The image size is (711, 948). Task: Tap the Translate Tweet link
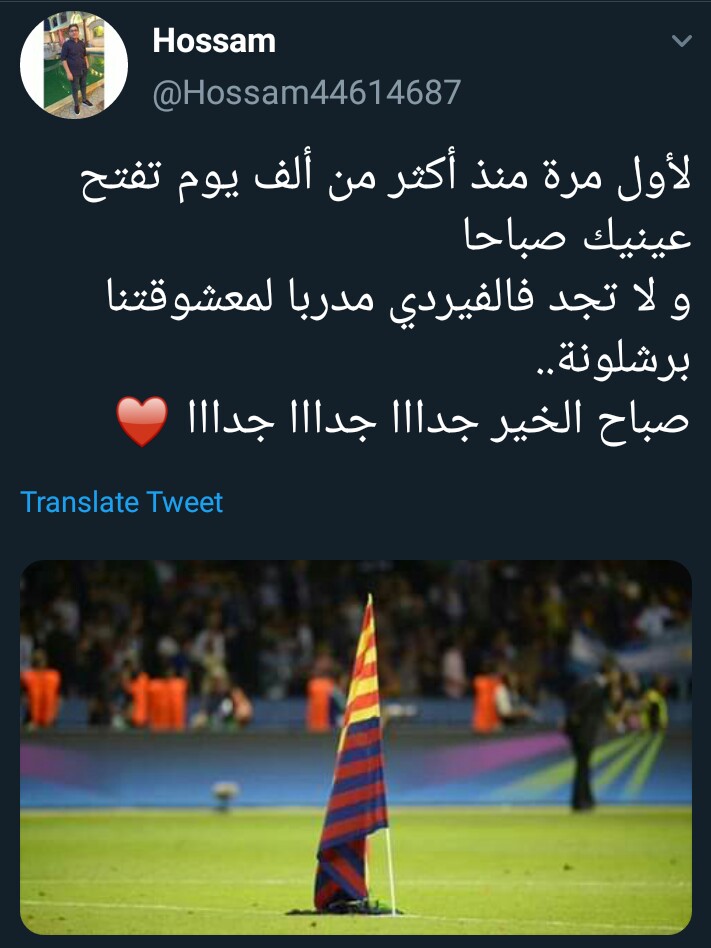(x=122, y=501)
